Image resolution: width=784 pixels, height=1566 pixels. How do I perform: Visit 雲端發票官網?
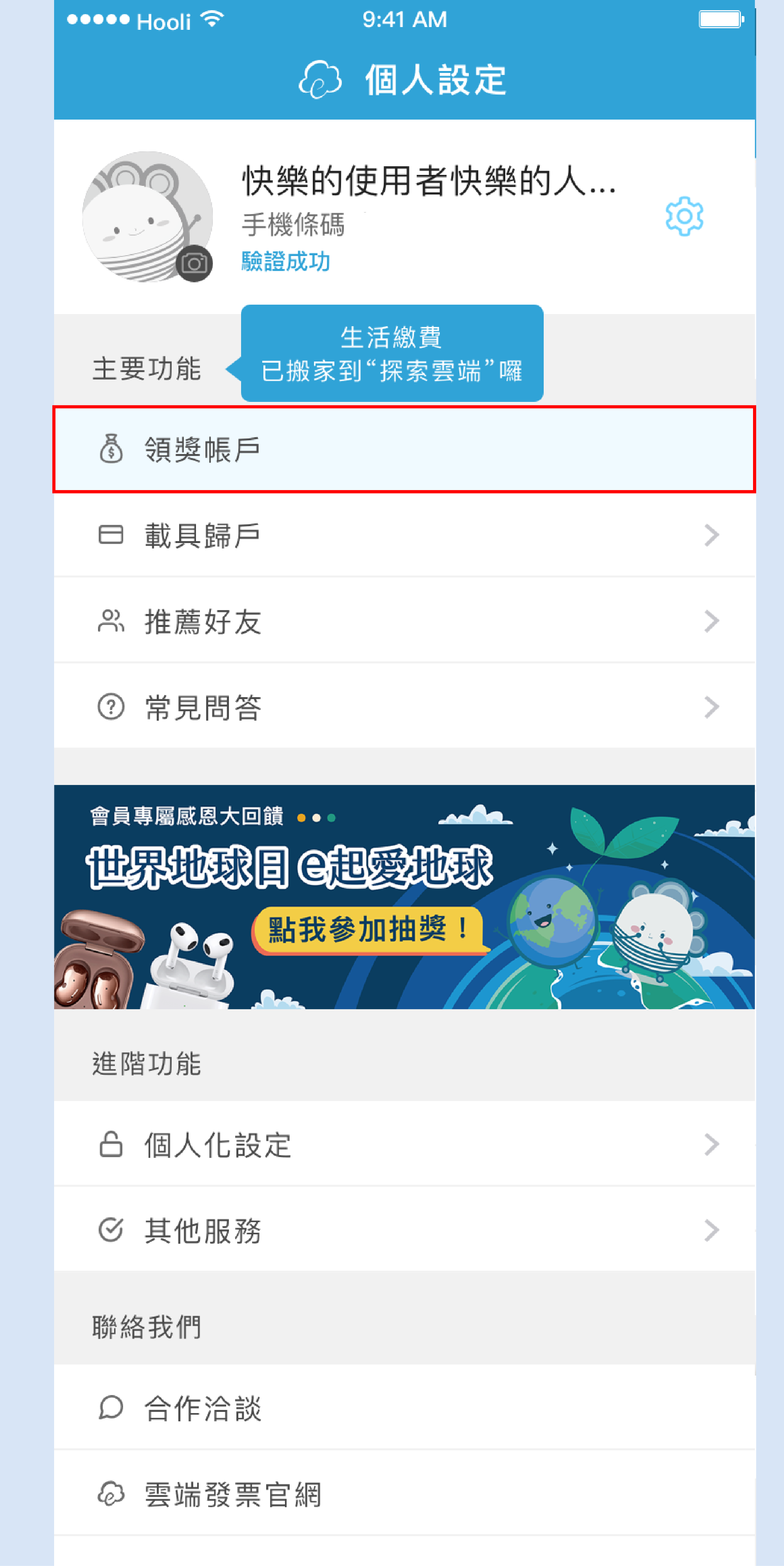(404, 1494)
